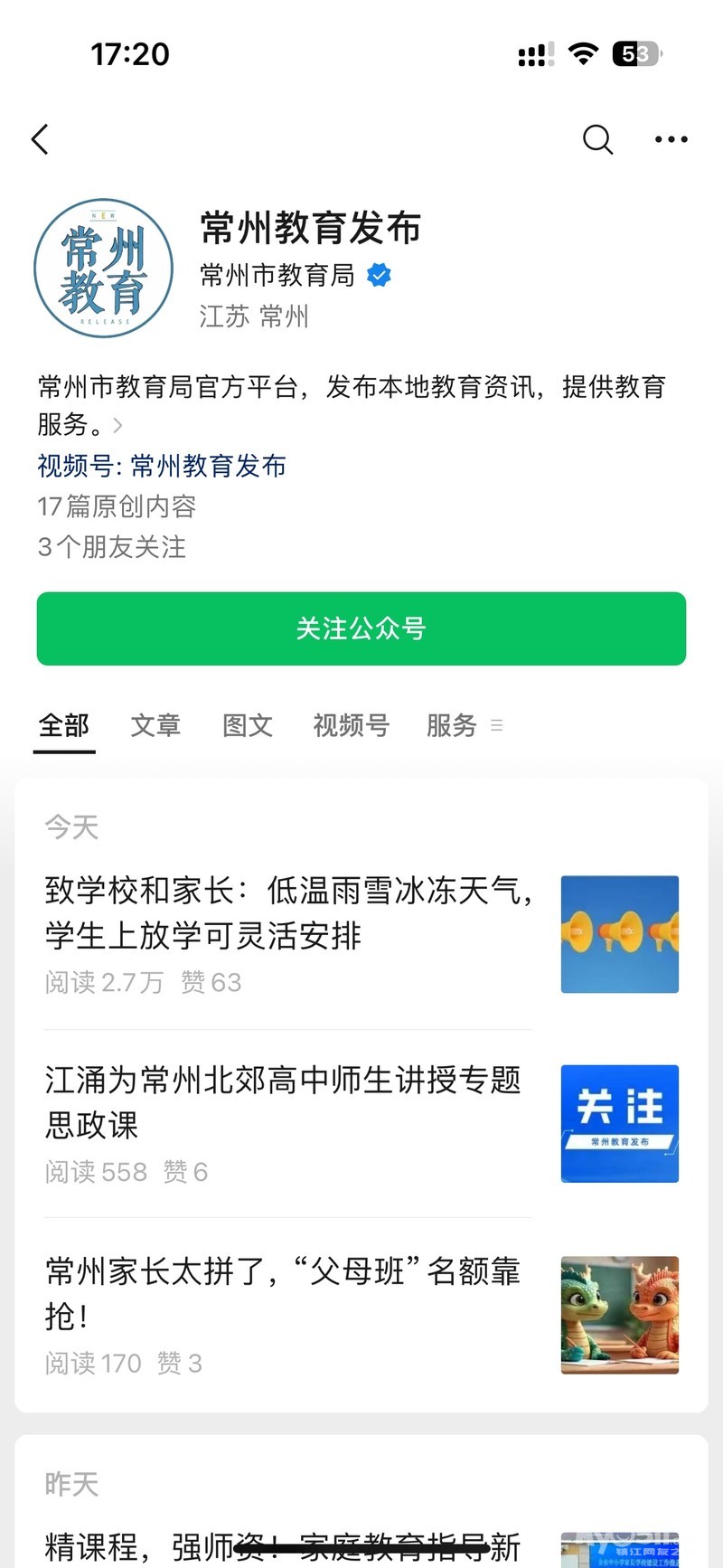Tap the 关注公众号 follow button
The height and width of the screenshot is (1568, 723).
coord(361,628)
